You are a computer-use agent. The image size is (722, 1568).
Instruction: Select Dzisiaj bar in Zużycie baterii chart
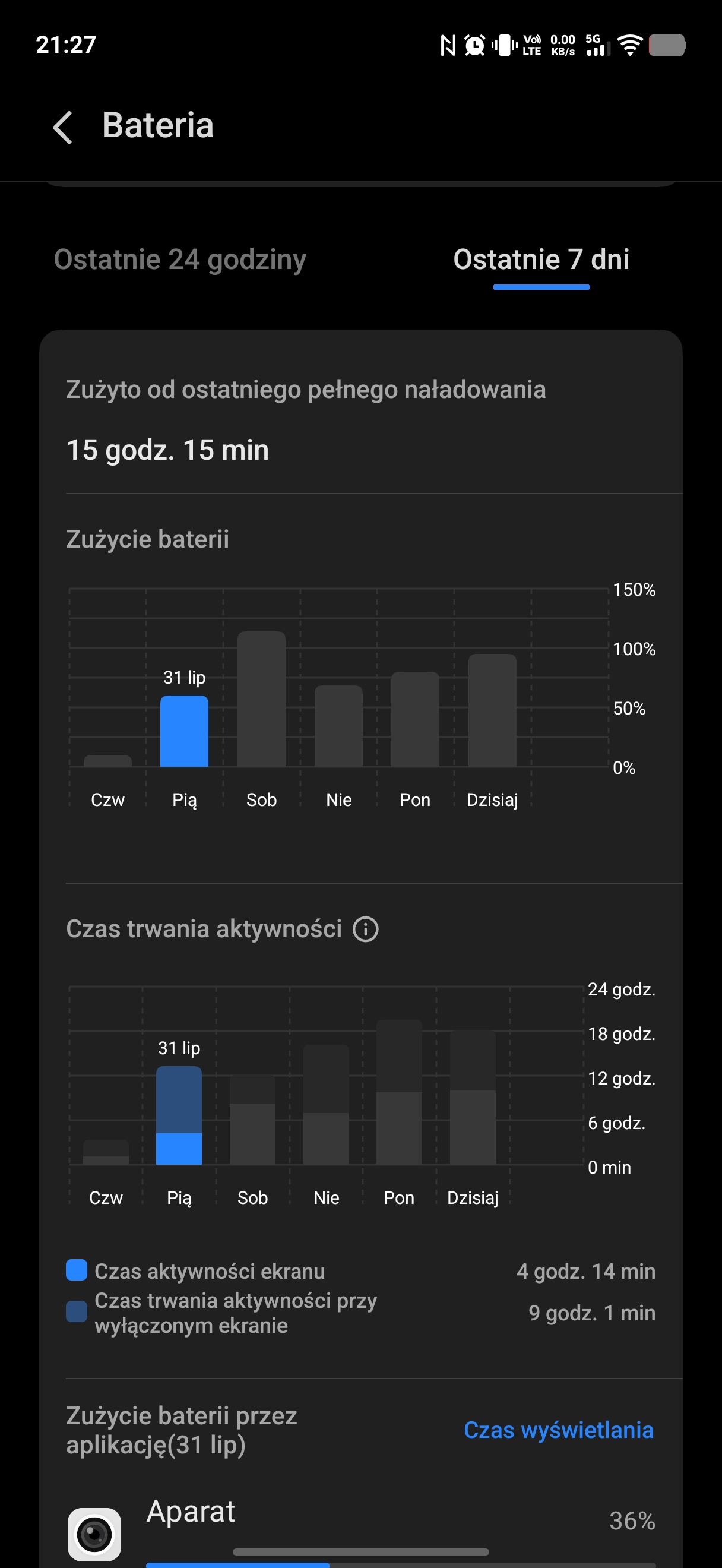tap(492, 710)
